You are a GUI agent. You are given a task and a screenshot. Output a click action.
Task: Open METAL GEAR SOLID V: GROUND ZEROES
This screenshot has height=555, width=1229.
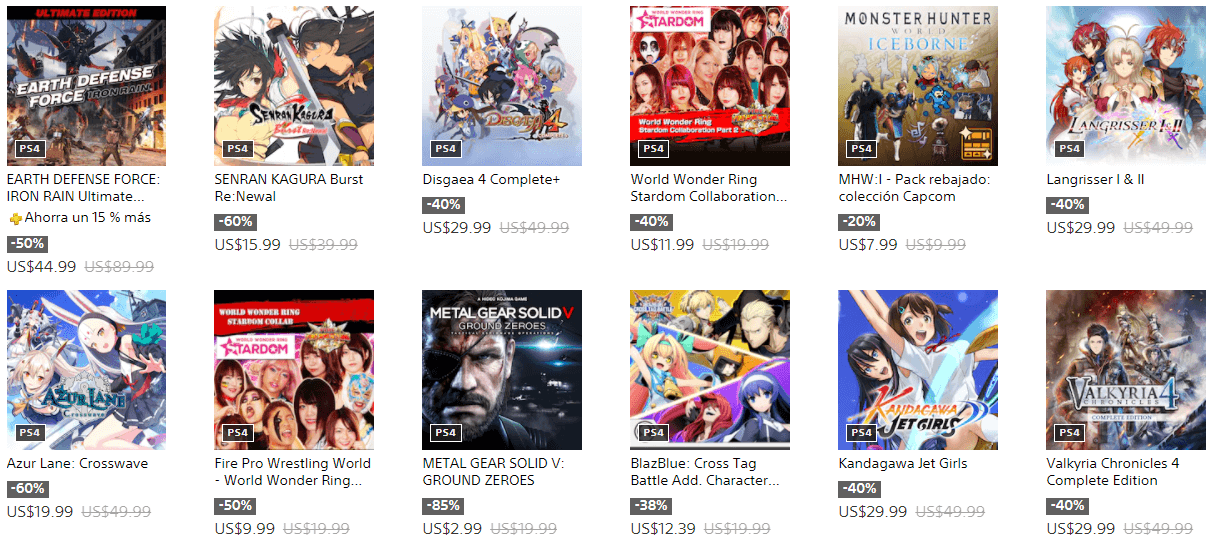click(502, 370)
